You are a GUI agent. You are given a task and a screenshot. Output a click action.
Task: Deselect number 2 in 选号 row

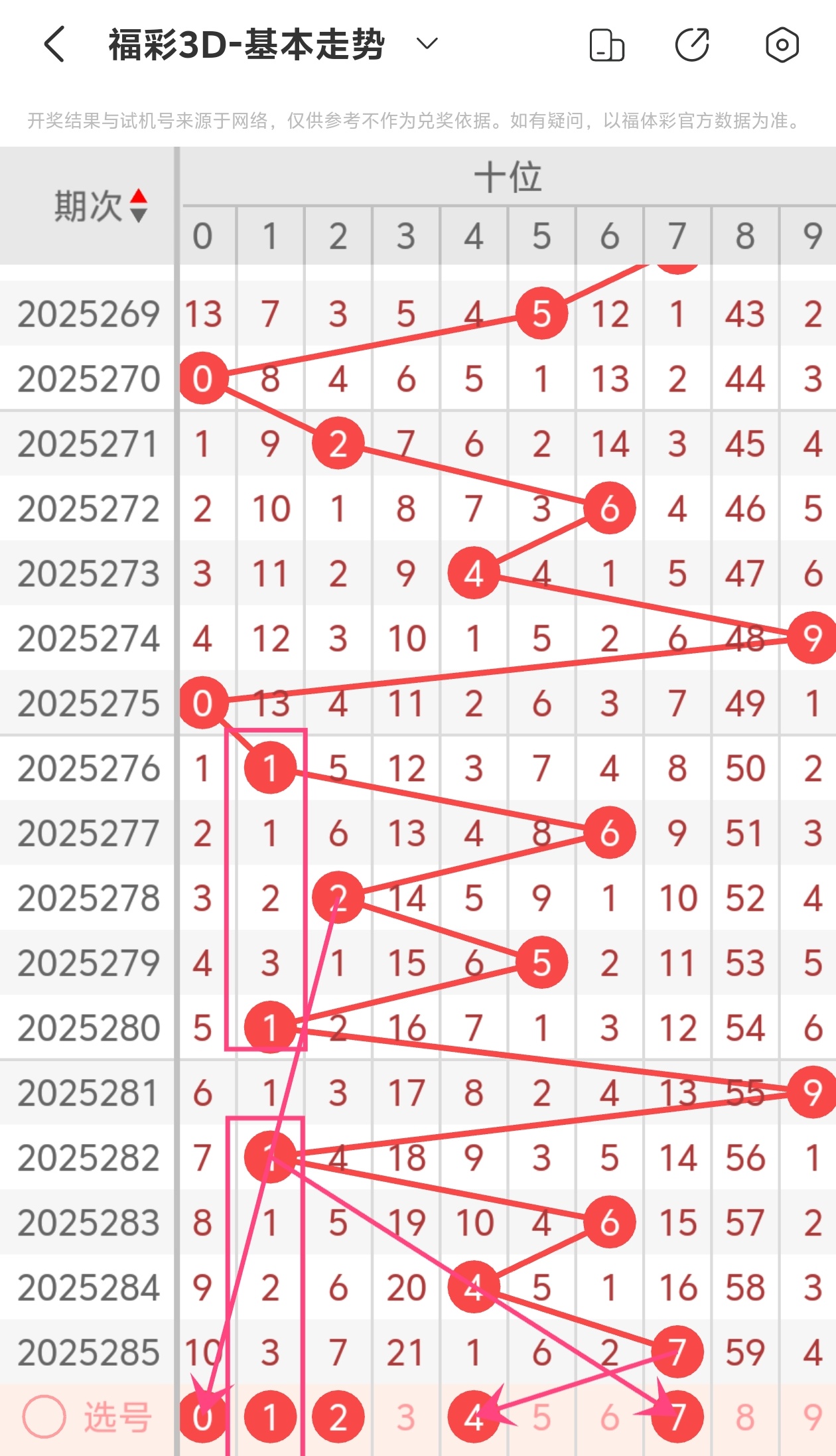coord(338,1417)
